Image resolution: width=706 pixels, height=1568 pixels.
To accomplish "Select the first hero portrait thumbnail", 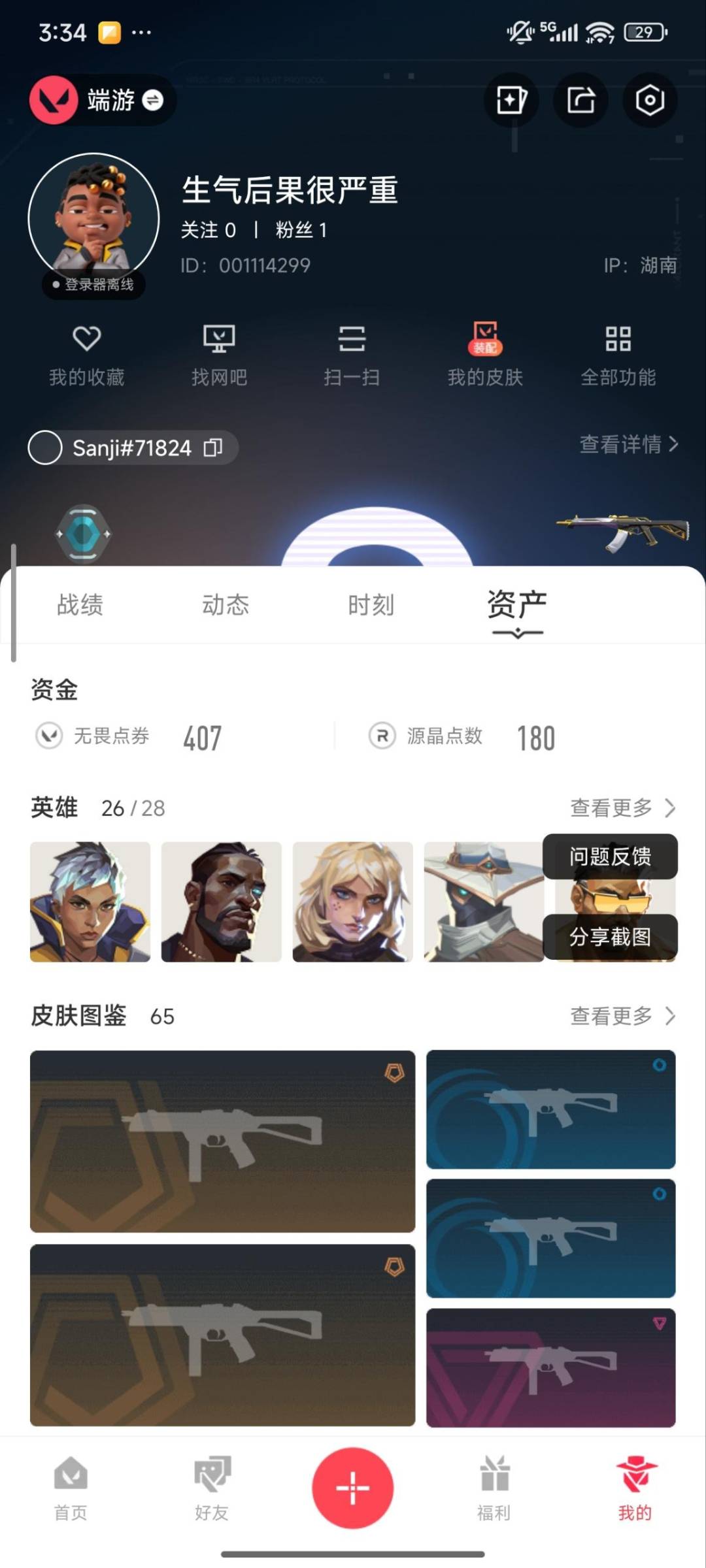I will [x=90, y=902].
